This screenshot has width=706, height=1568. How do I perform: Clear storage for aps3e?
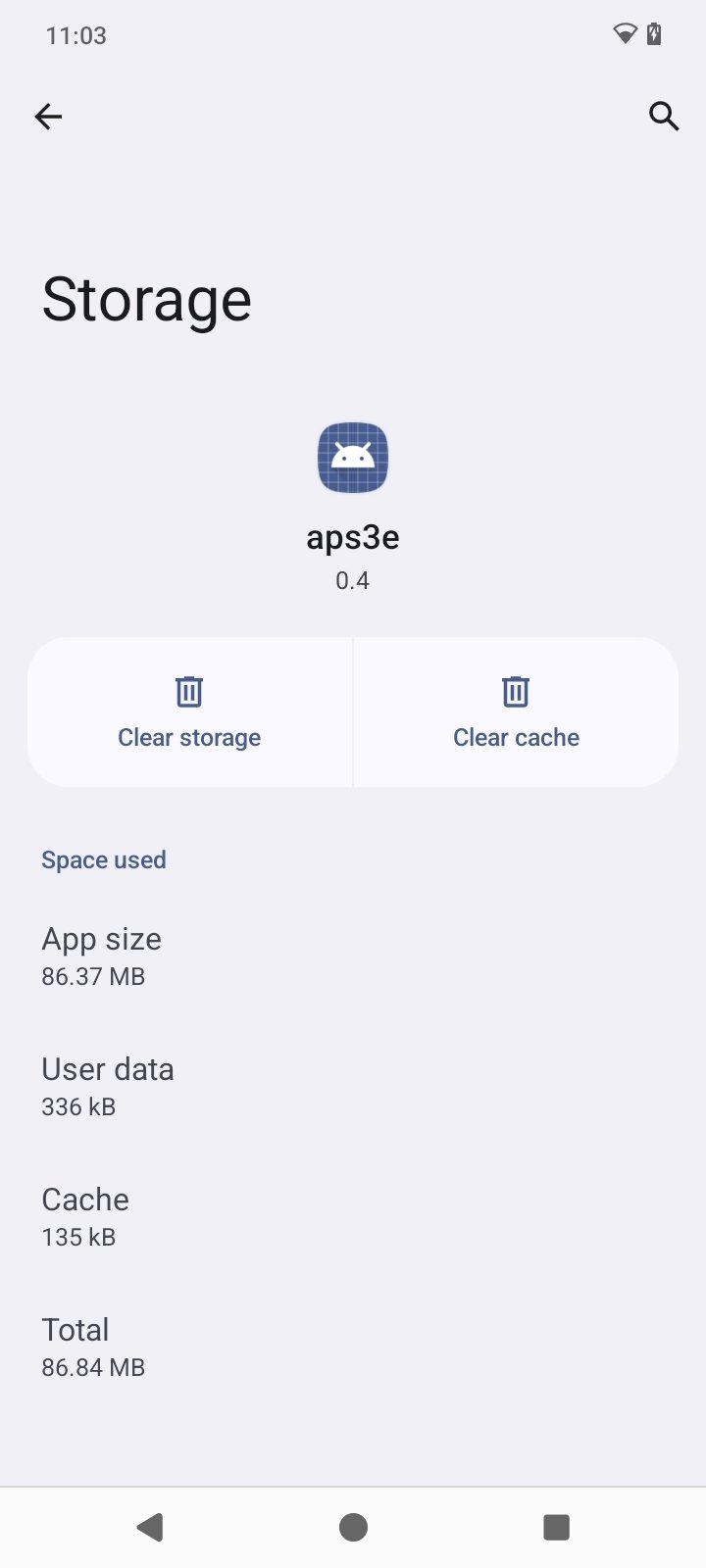(x=189, y=712)
